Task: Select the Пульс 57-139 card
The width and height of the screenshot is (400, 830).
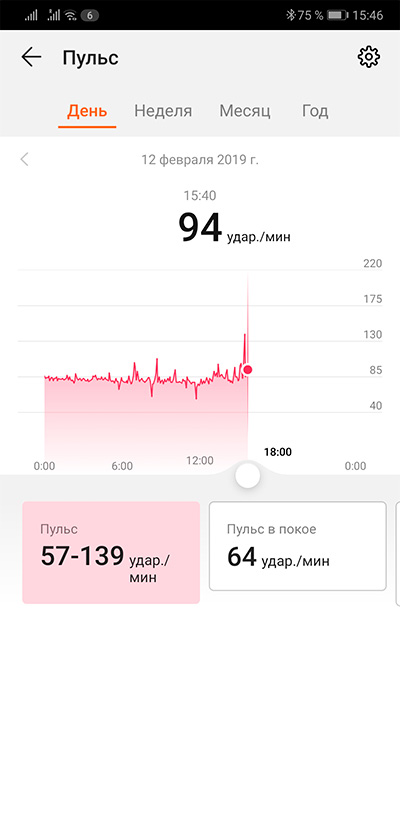Action: [x=111, y=553]
